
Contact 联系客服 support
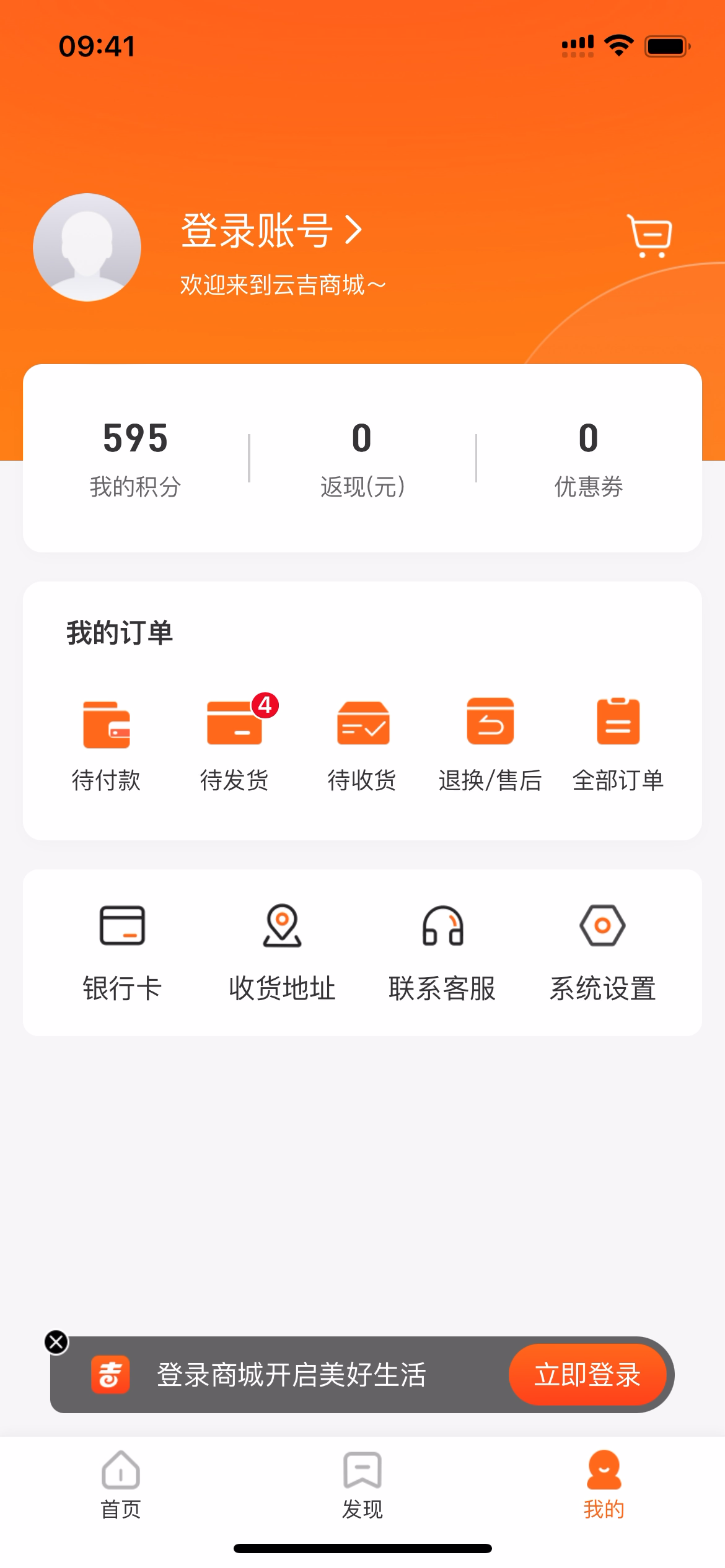click(x=442, y=952)
